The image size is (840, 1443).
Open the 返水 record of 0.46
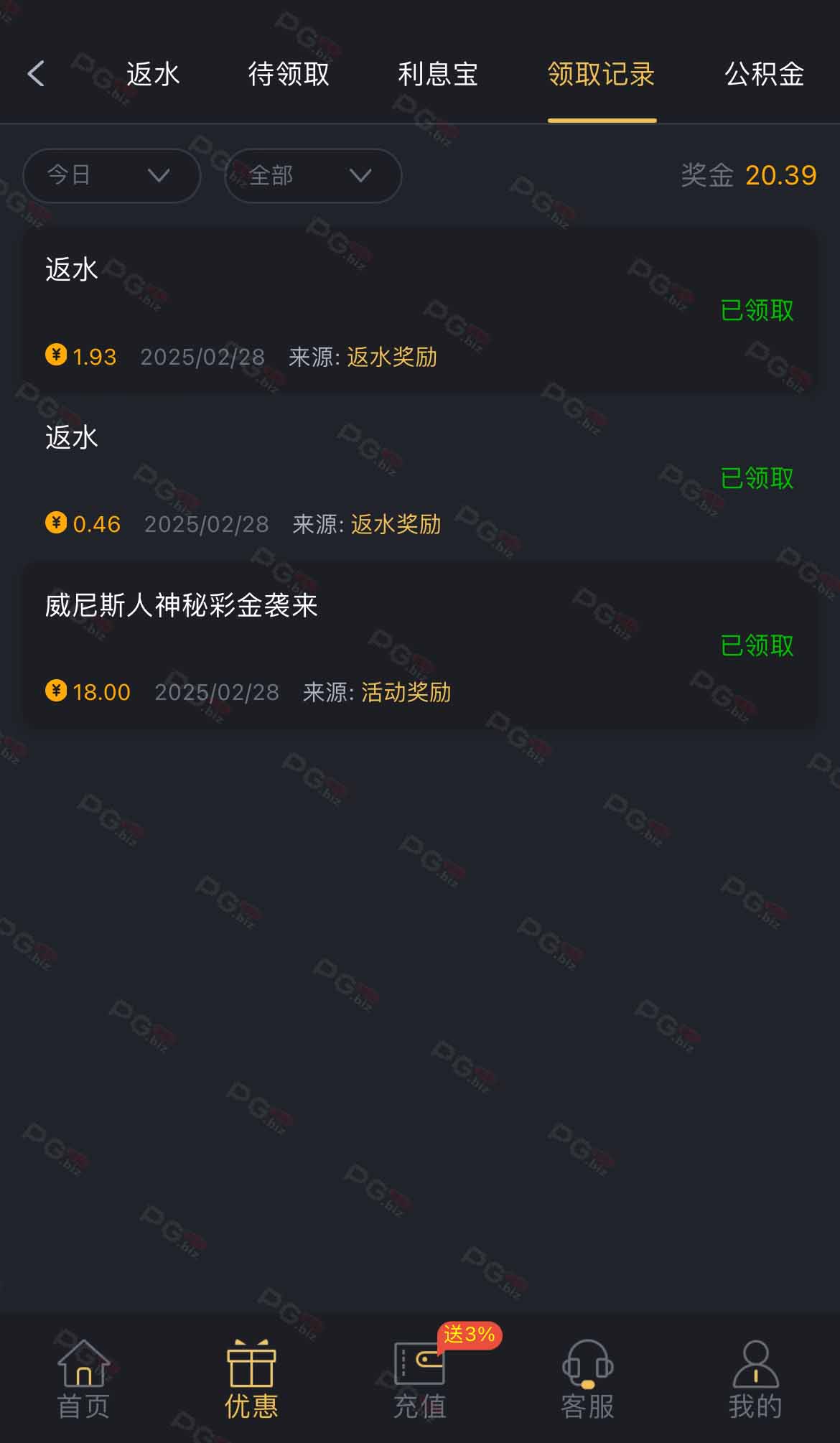pos(420,477)
